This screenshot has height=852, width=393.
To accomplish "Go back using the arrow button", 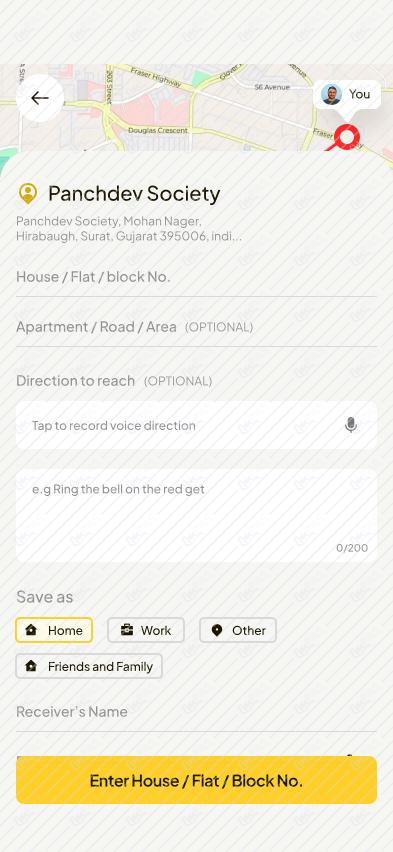I will [x=40, y=98].
